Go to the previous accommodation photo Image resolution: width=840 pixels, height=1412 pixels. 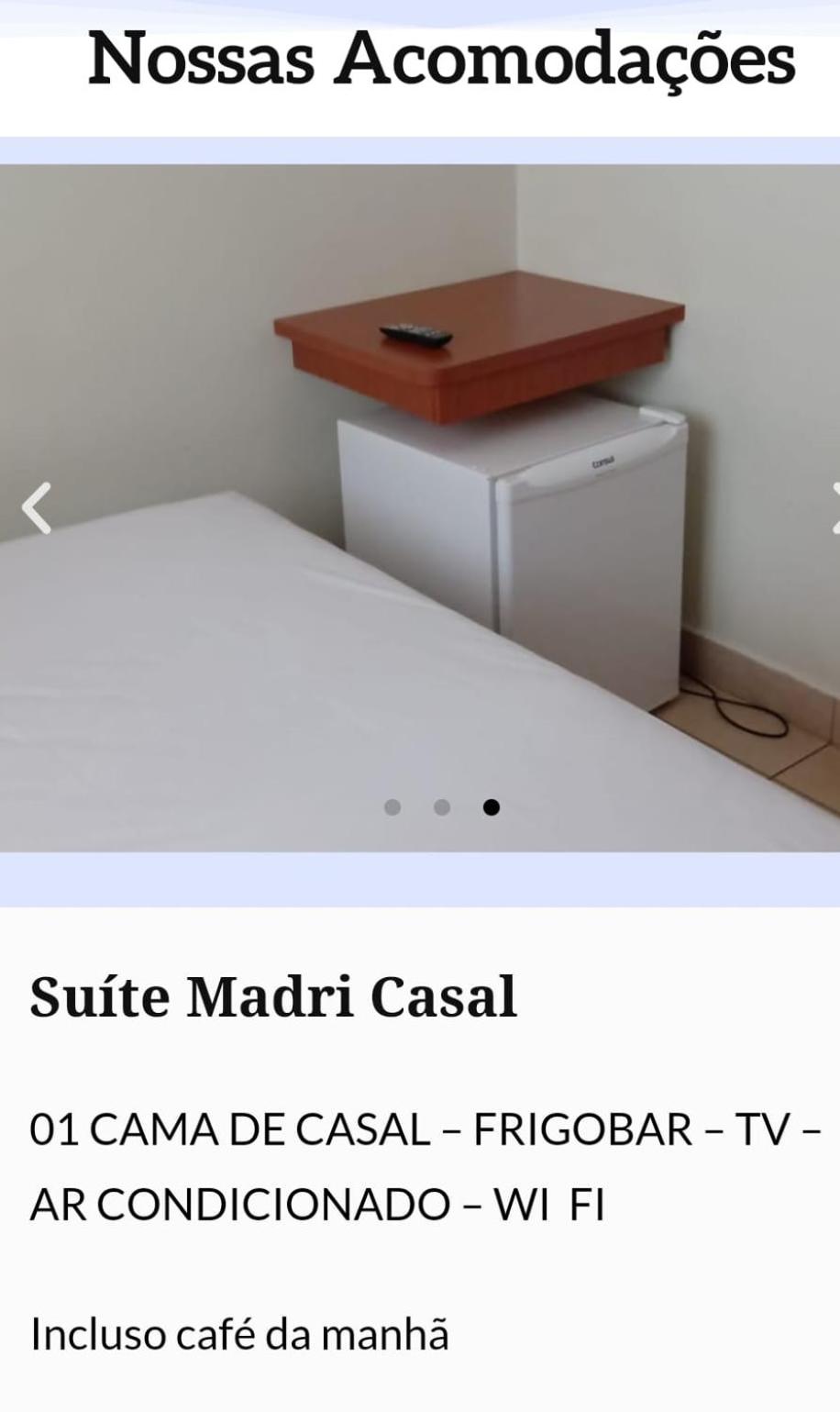tap(37, 507)
